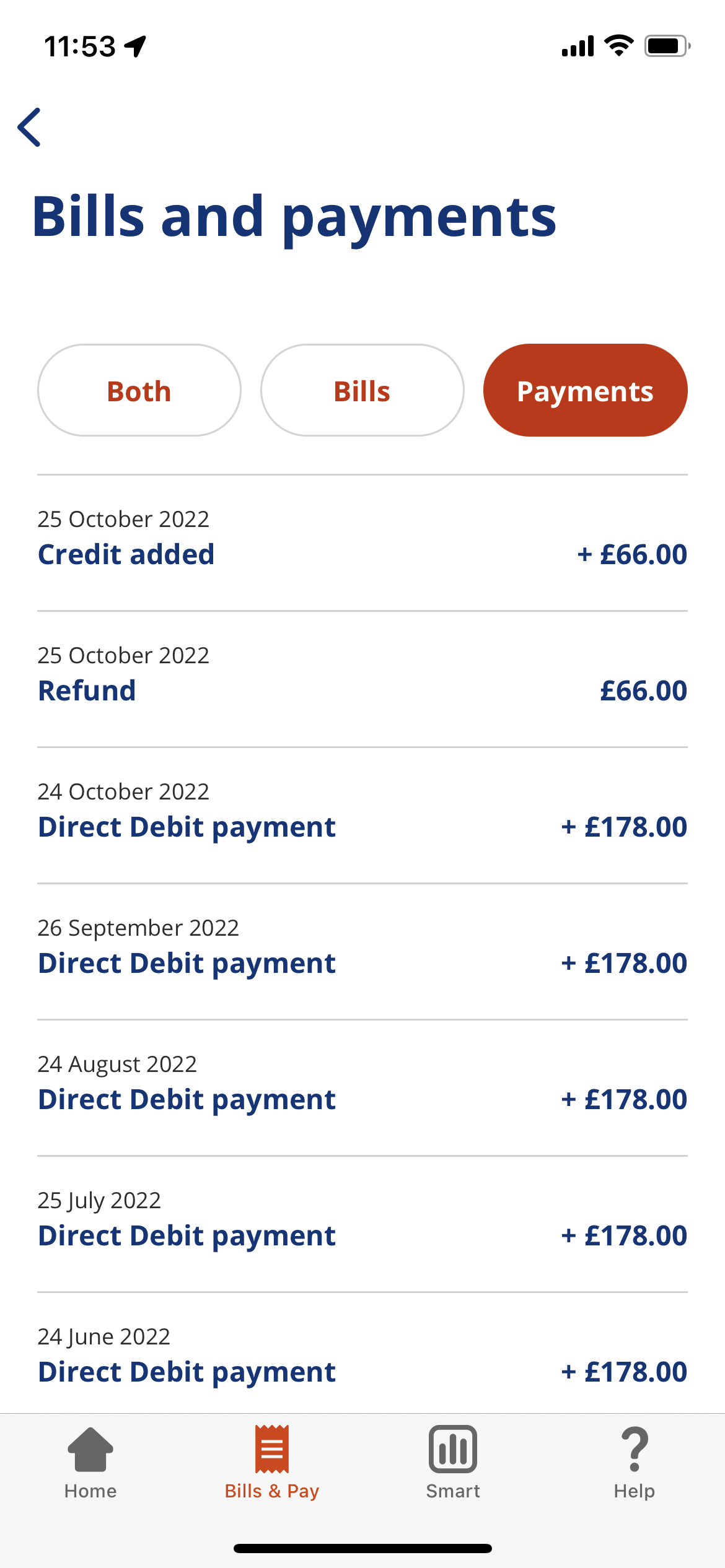The image size is (725, 1568).
Task: Open the Help tab
Action: 634,1463
